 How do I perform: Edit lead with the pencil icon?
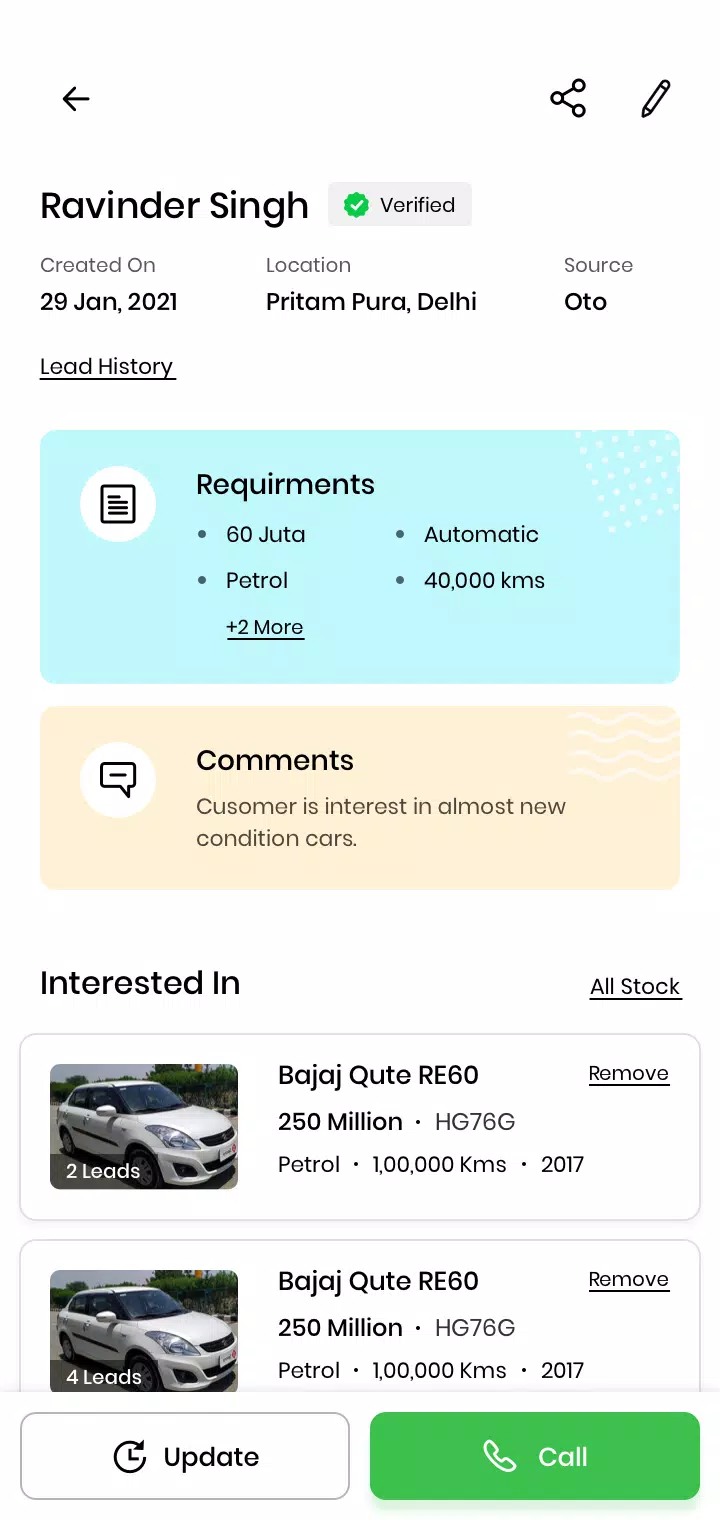[x=656, y=99]
